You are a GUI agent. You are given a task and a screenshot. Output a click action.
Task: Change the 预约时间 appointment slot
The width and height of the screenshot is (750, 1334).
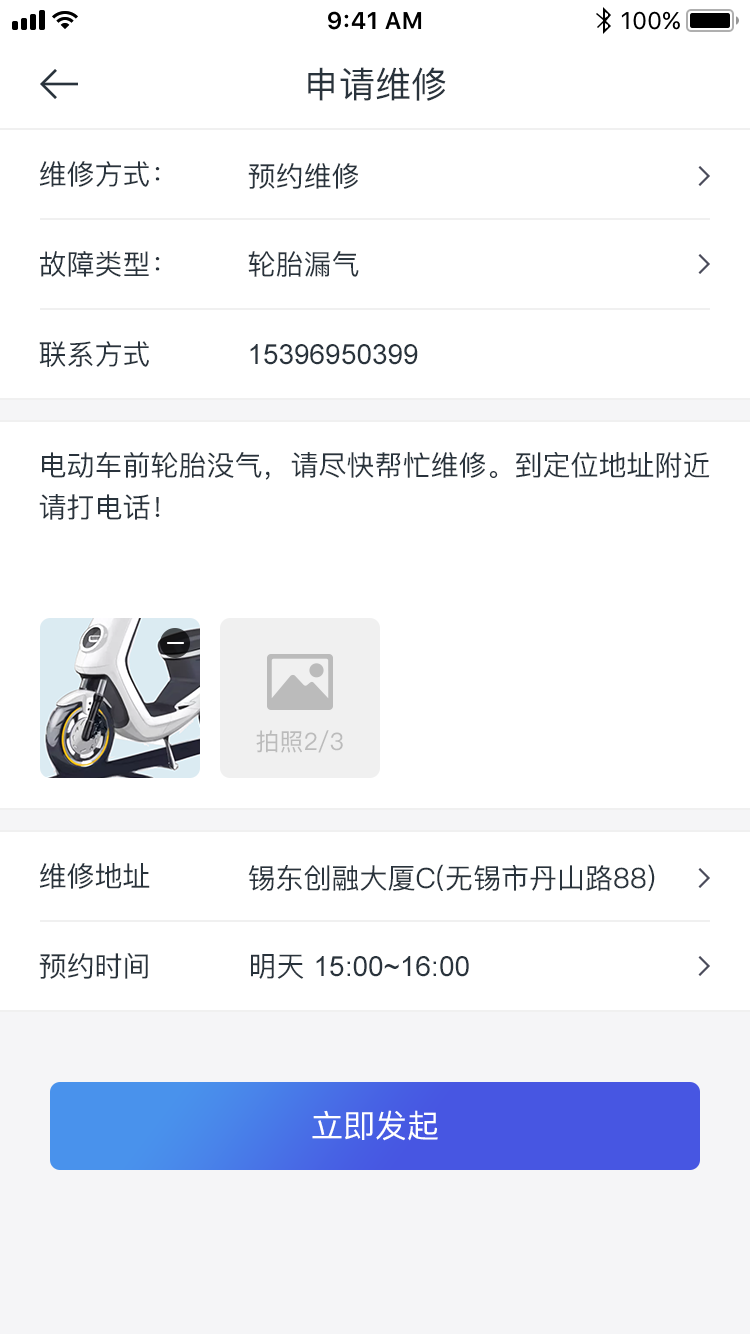pyautogui.click(x=375, y=967)
